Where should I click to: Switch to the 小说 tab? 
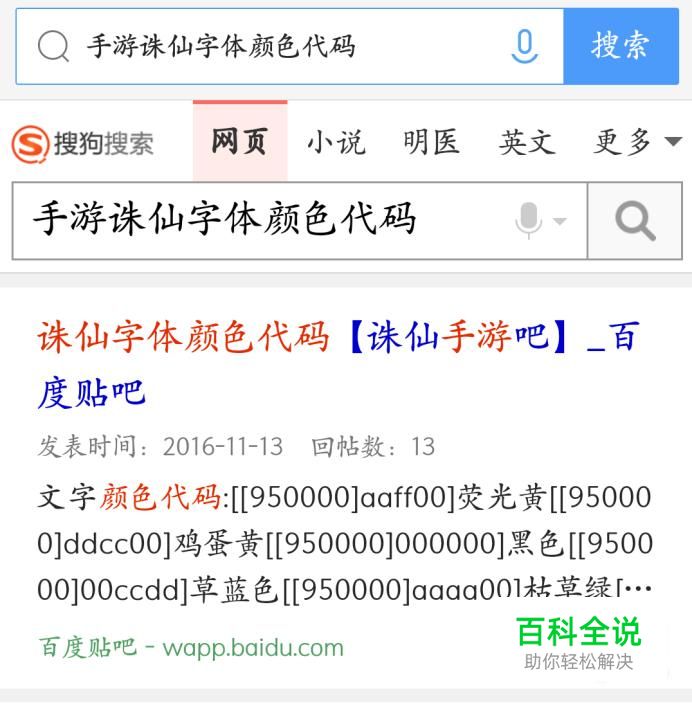click(336, 142)
